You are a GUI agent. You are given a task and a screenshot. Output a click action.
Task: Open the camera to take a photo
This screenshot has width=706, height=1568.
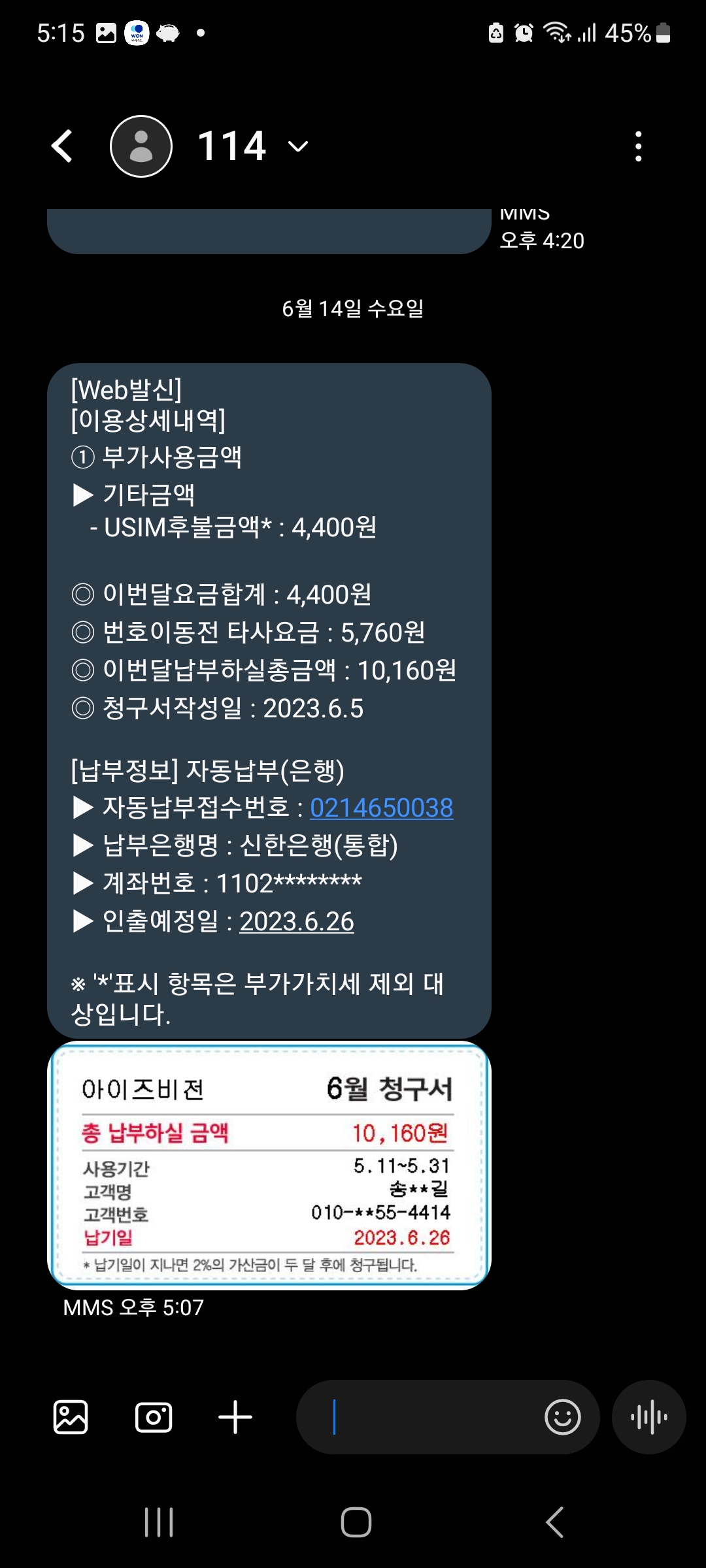[x=154, y=1417]
